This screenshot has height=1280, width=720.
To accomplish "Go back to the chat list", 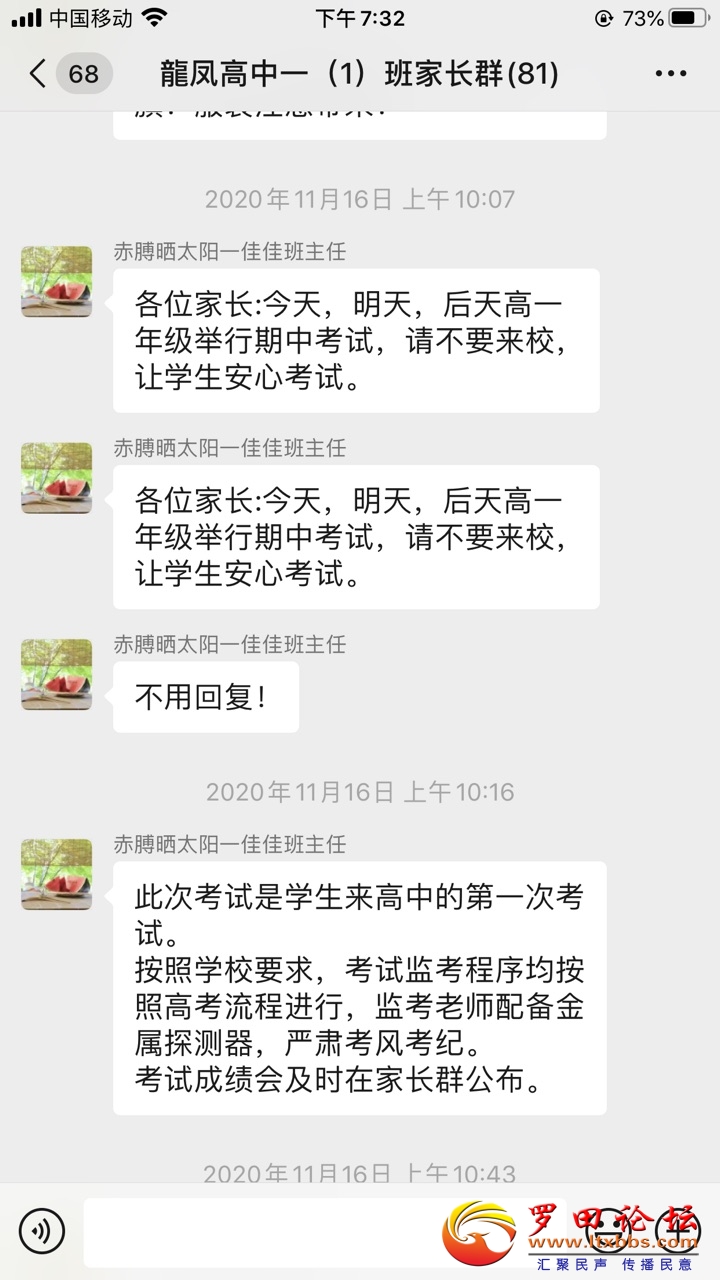I will 40,74.
